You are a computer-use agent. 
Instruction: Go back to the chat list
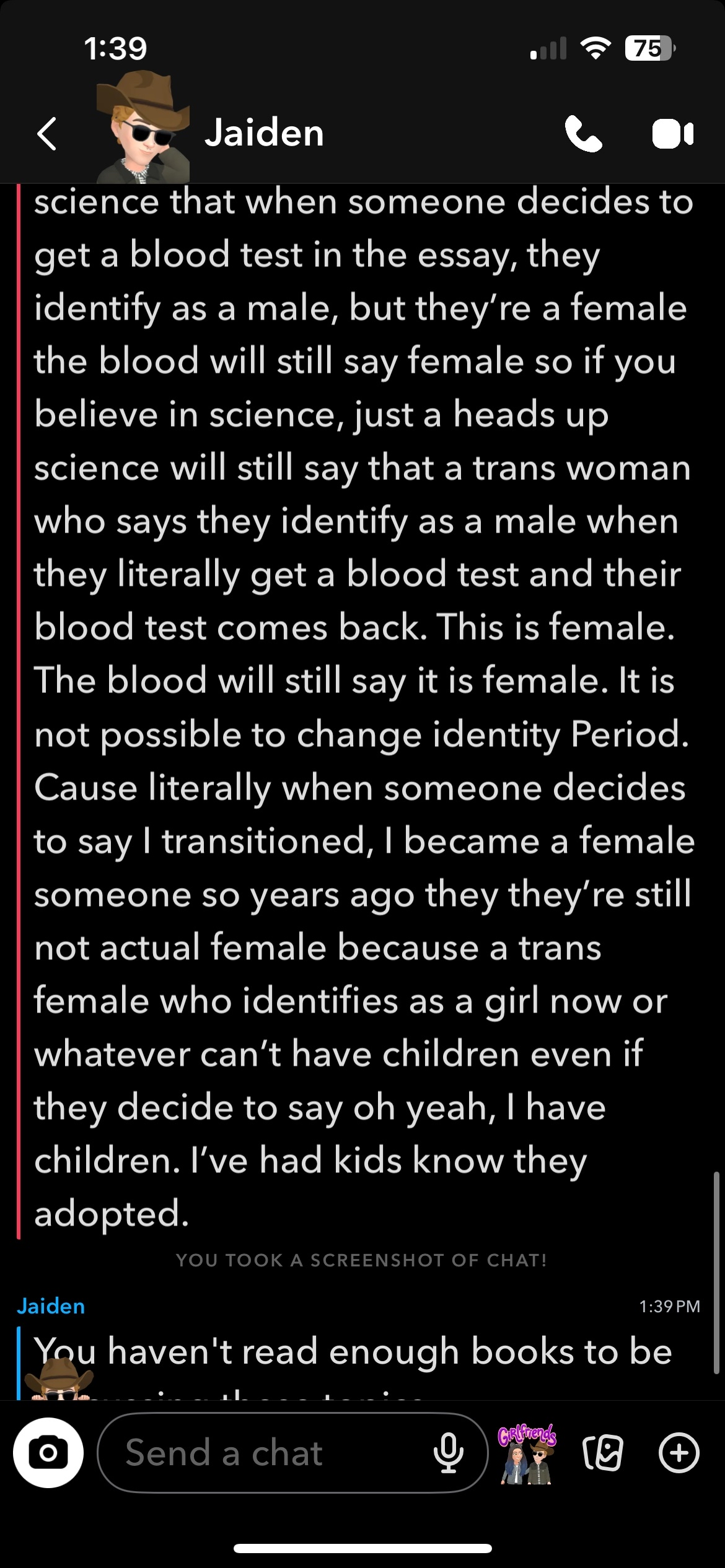[47, 133]
